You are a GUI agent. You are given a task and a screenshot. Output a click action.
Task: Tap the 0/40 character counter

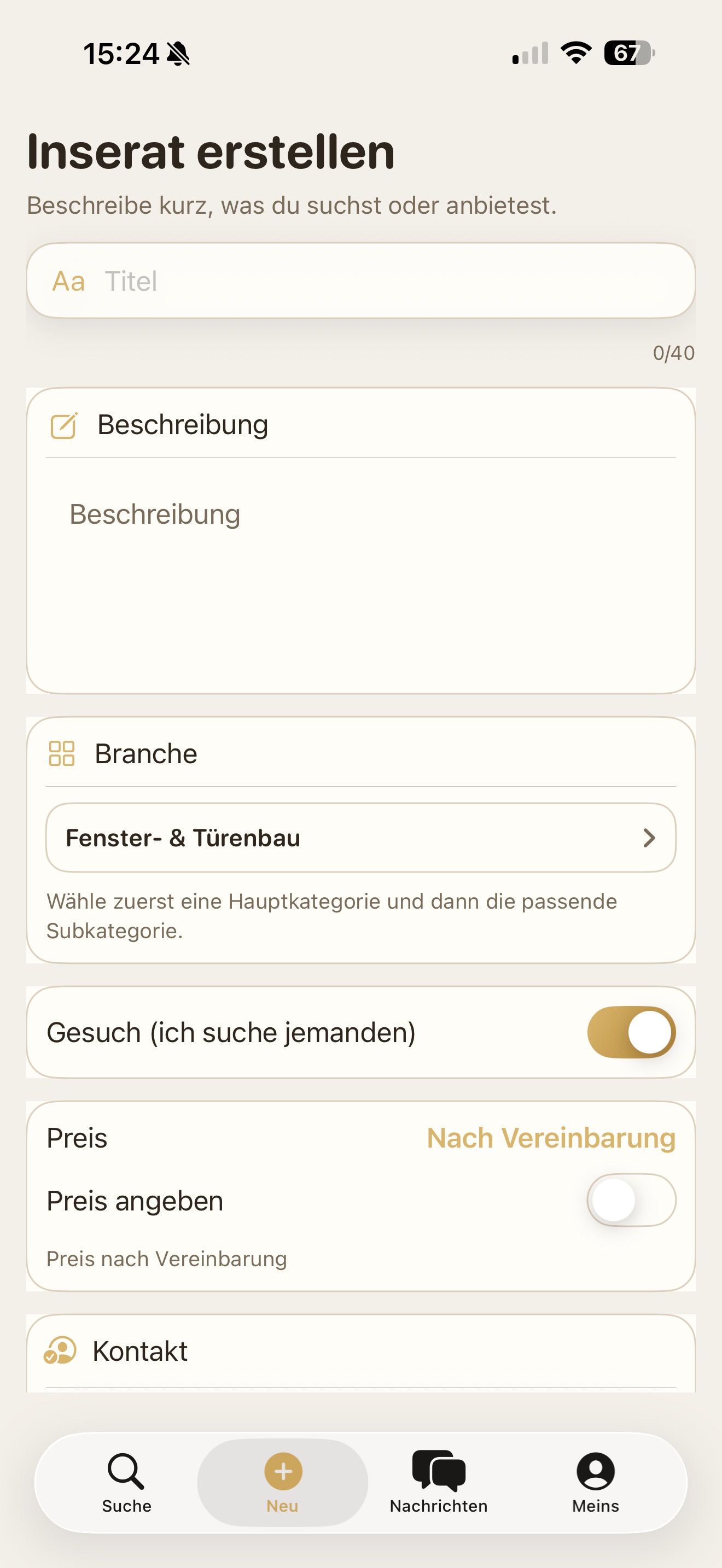coord(673,353)
